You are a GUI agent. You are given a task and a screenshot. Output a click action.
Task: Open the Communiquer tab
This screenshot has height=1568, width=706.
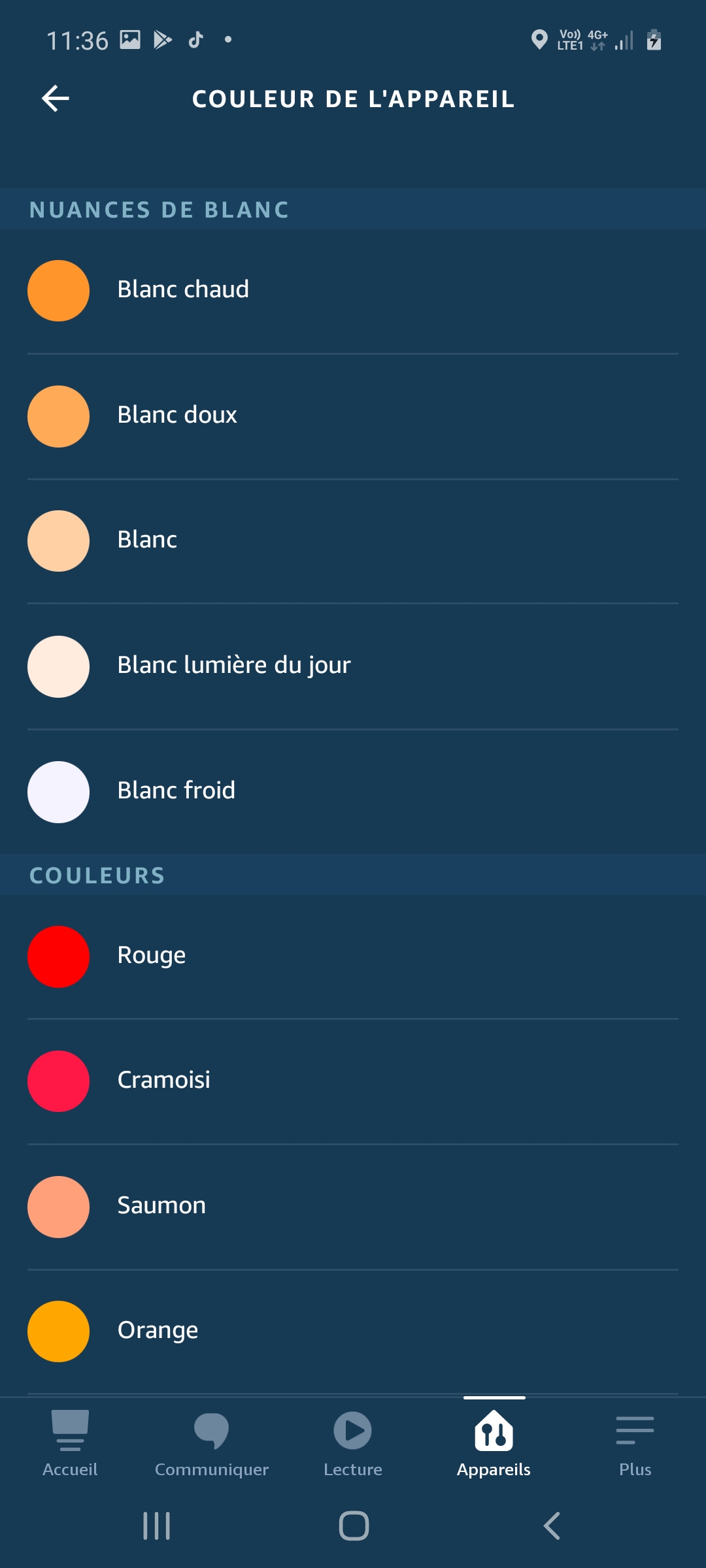(212, 1444)
